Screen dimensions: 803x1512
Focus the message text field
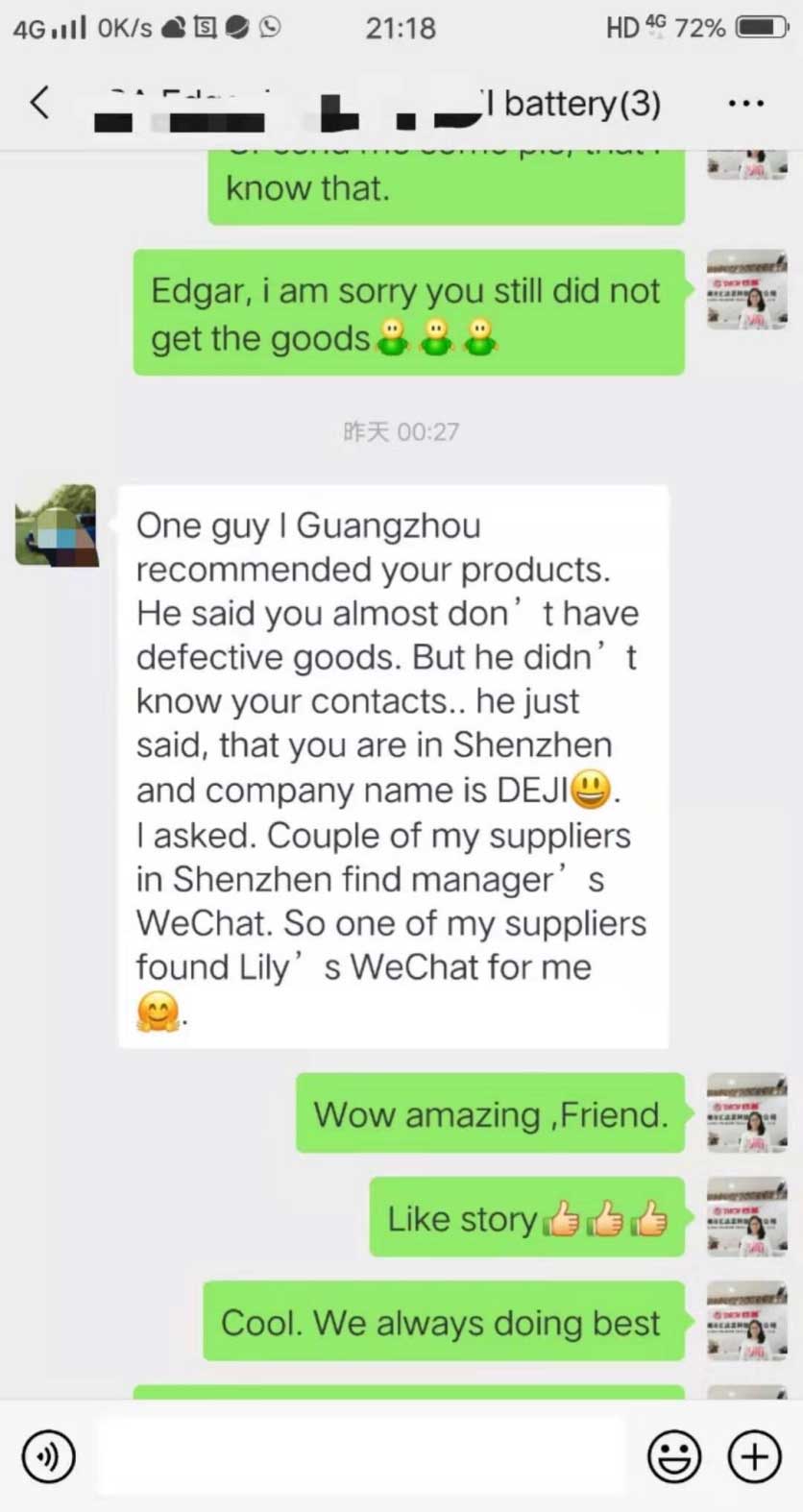coord(360,1456)
